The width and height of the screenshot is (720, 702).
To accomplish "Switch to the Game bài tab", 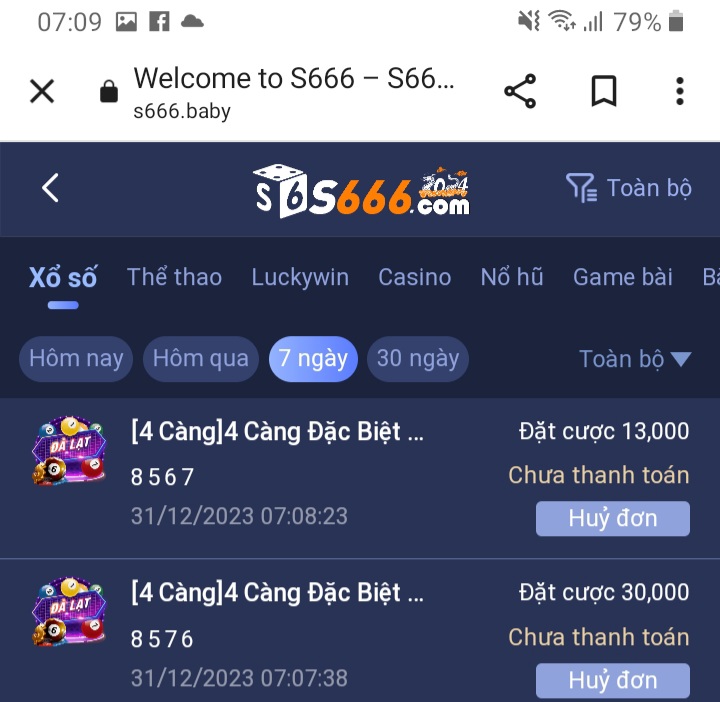I will [622, 277].
